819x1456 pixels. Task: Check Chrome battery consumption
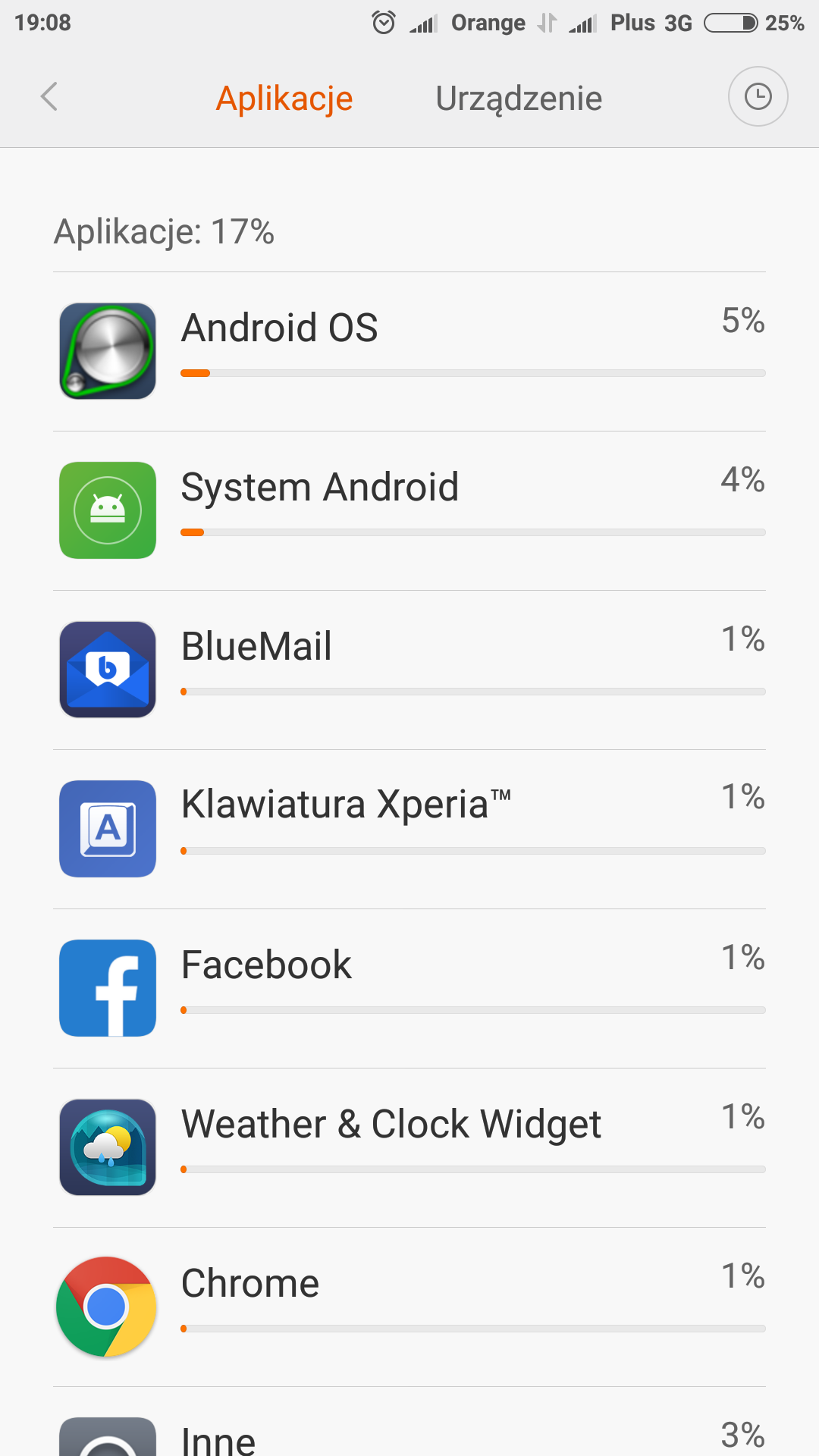(409, 1307)
